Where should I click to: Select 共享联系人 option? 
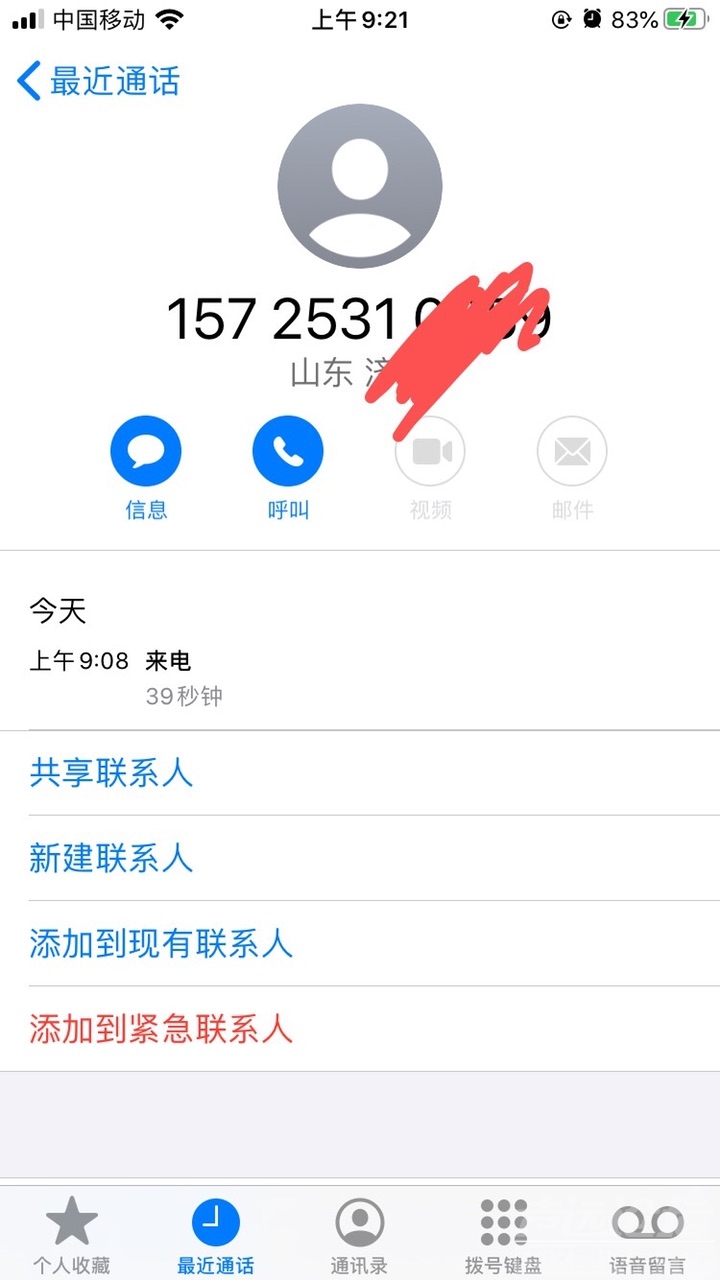tap(111, 773)
